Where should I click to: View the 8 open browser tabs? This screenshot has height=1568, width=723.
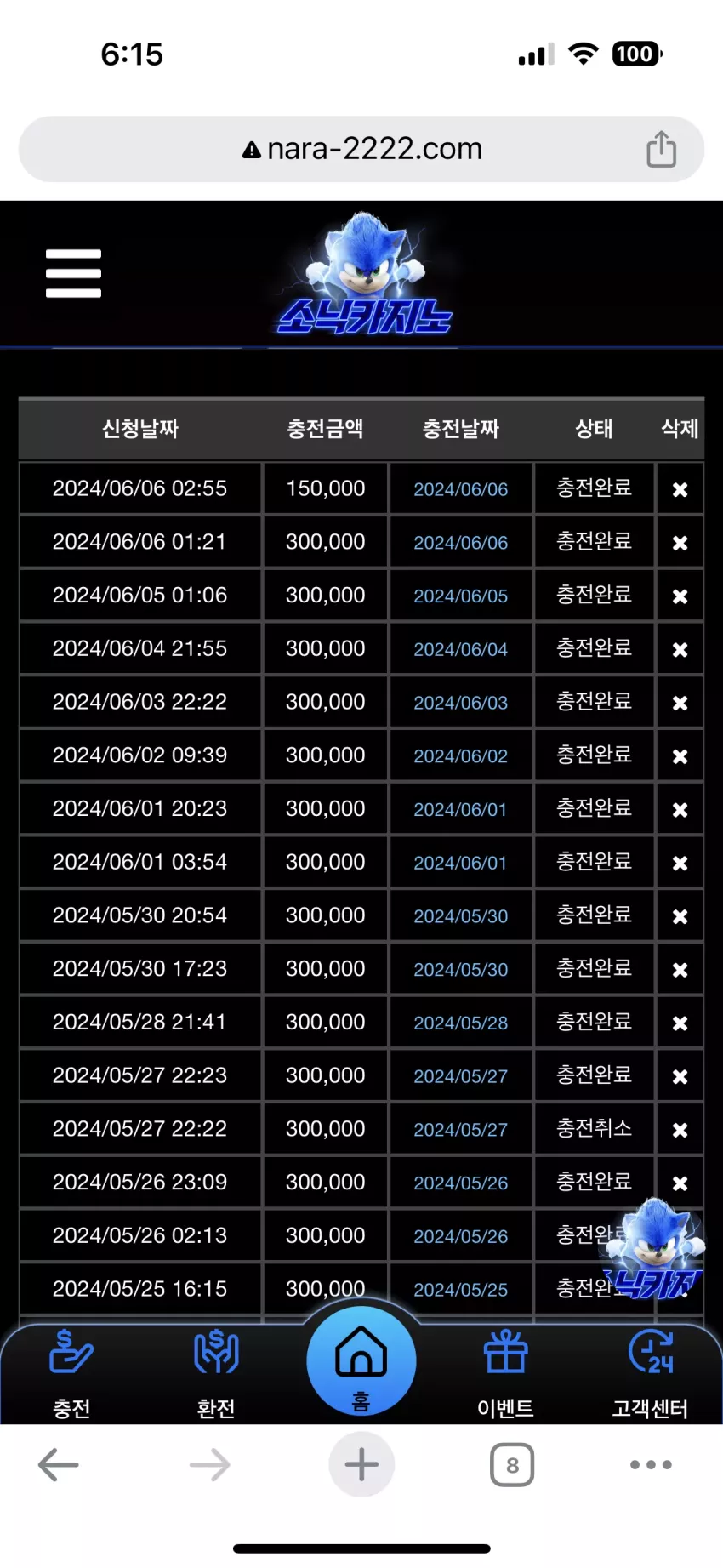click(x=512, y=1464)
